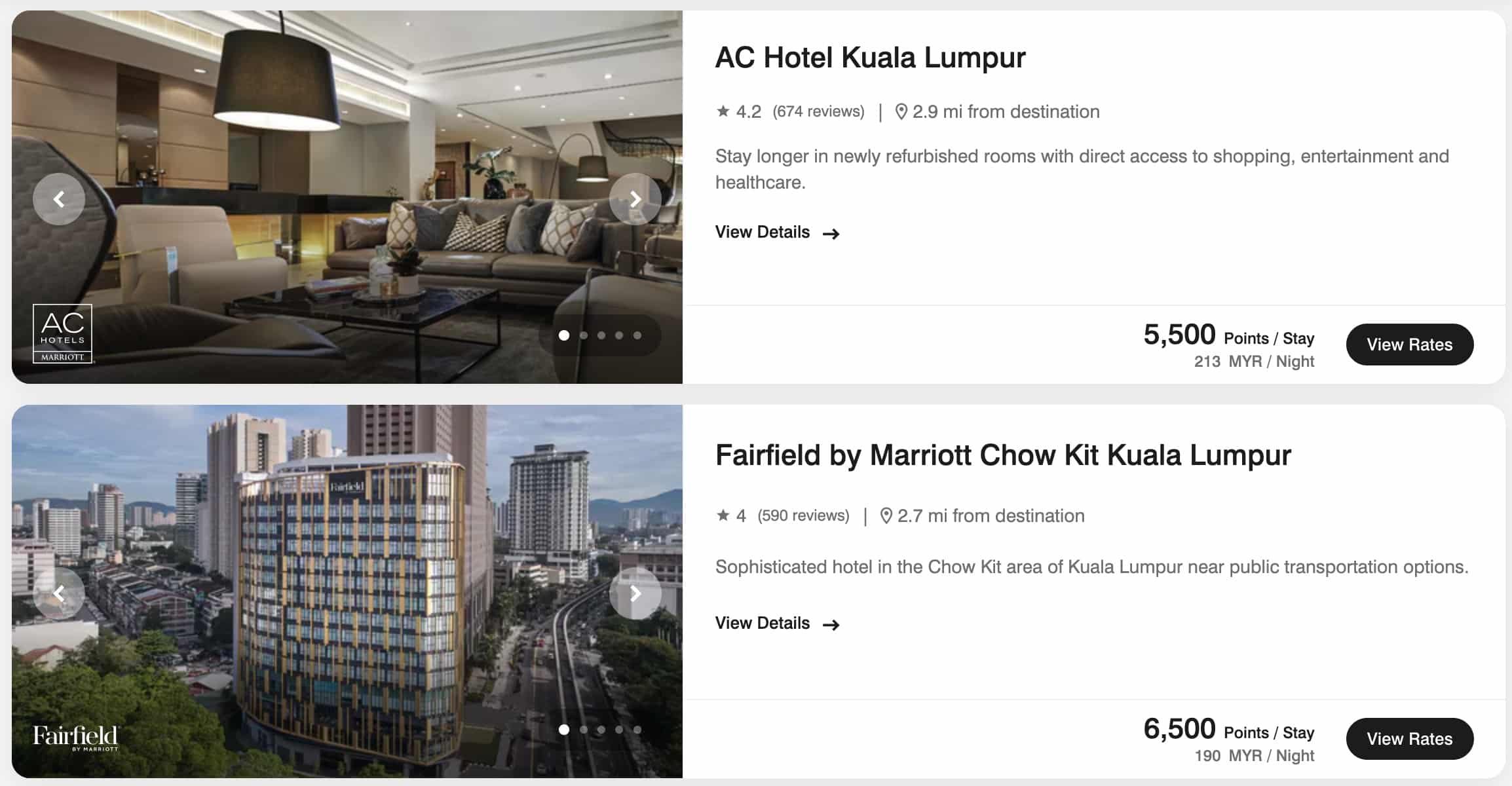Show previous photo of AC Hotel Kuala Lumpur
The height and width of the screenshot is (786, 1512).
(59, 199)
